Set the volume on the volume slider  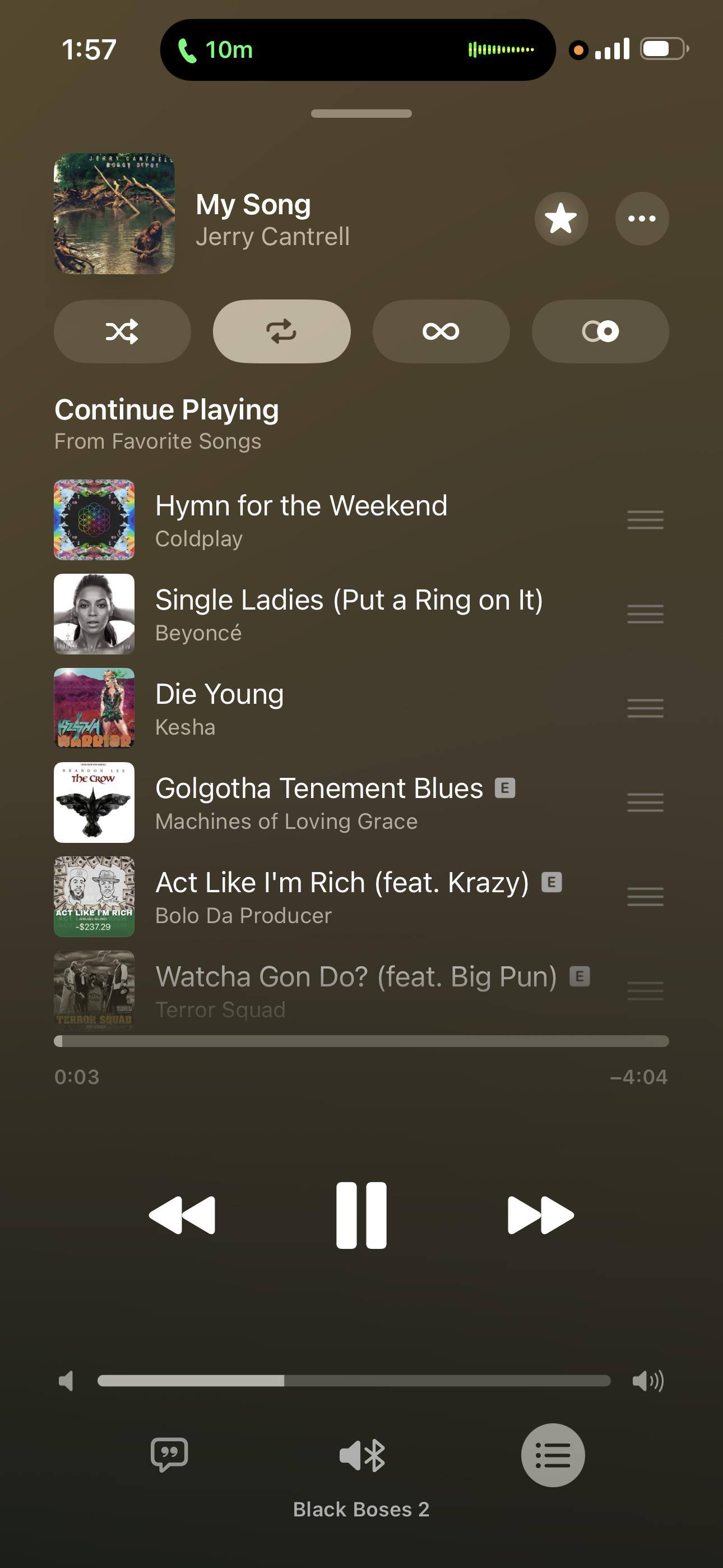[x=354, y=1381]
